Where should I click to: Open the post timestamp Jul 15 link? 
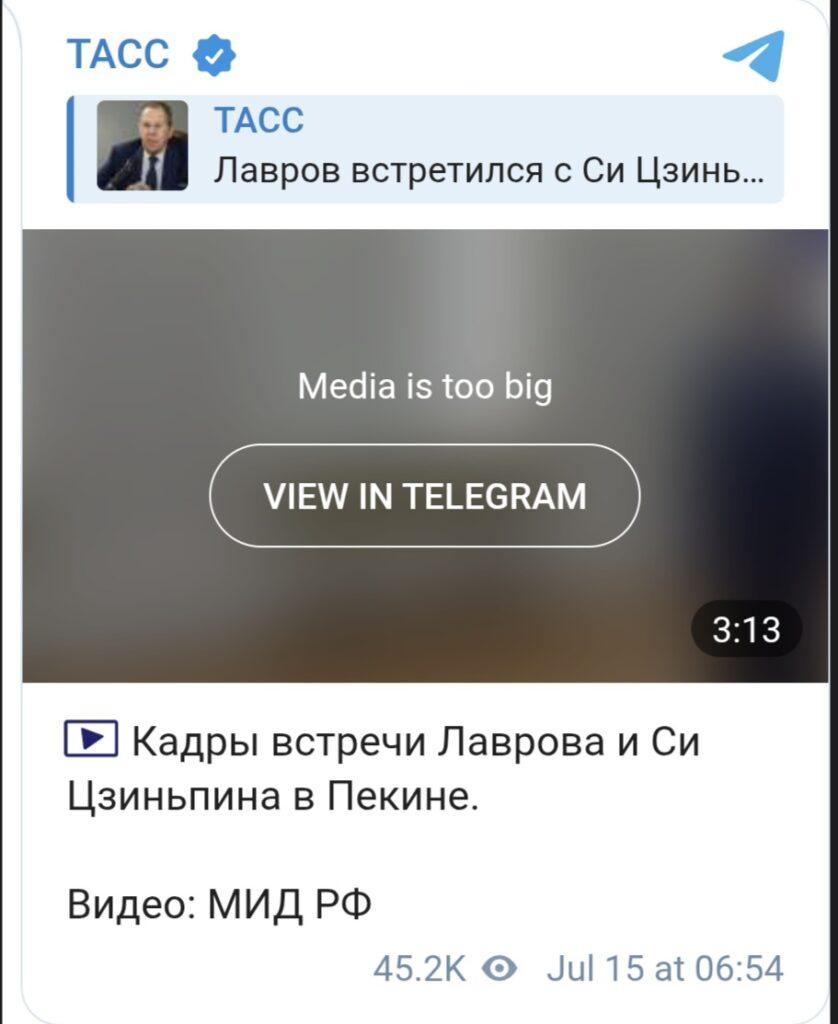click(x=665, y=968)
